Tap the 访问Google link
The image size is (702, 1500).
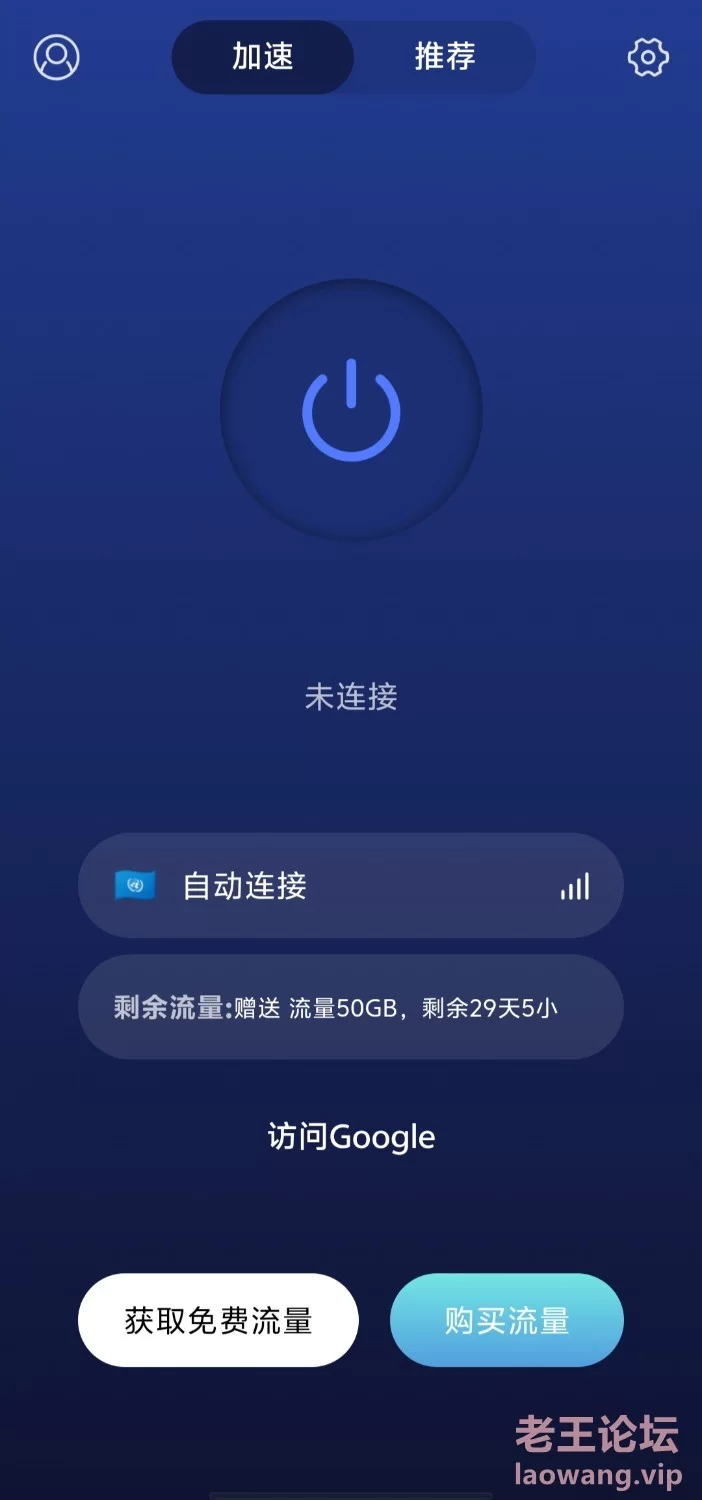point(351,1137)
